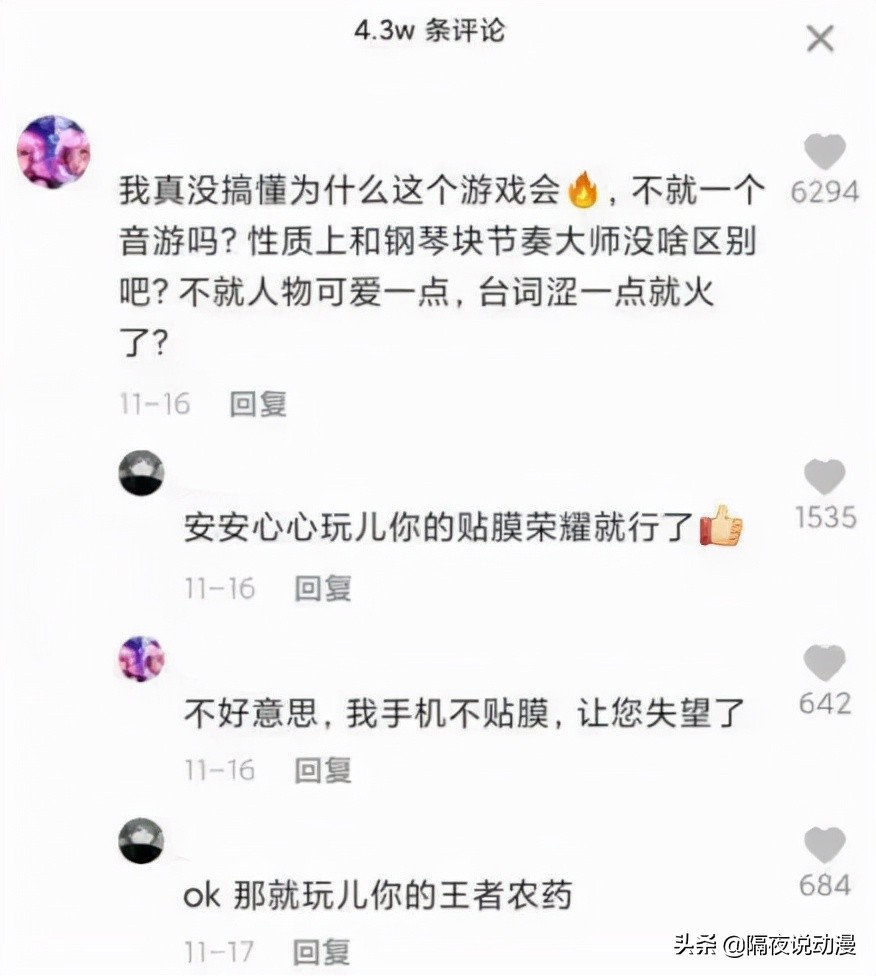Viewport: 876px width, 976px height.
Task: Open the dark avatar of the second commenter
Action: [x=141, y=474]
